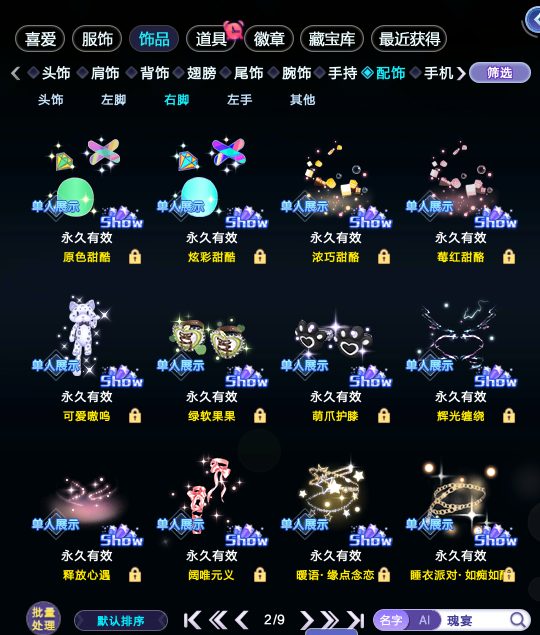Switch to the 喜爱 tab
The image size is (540, 635).
tap(40, 39)
